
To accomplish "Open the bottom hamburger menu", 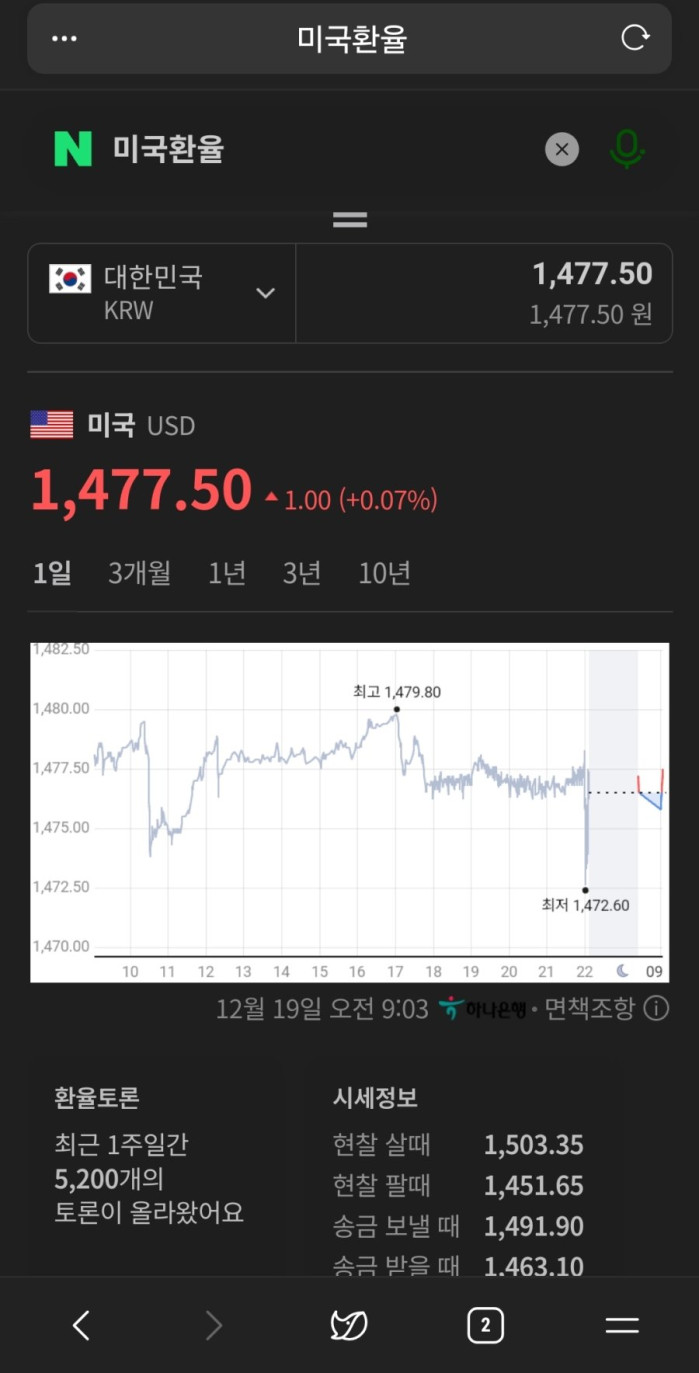I will pos(622,1326).
